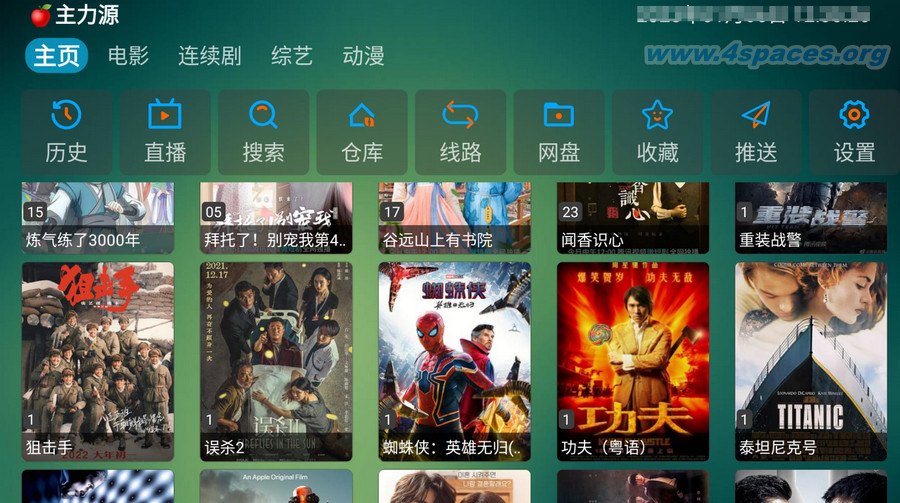Open 直播 live TV
This screenshot has height=503, width=900.
pos(165,132)
